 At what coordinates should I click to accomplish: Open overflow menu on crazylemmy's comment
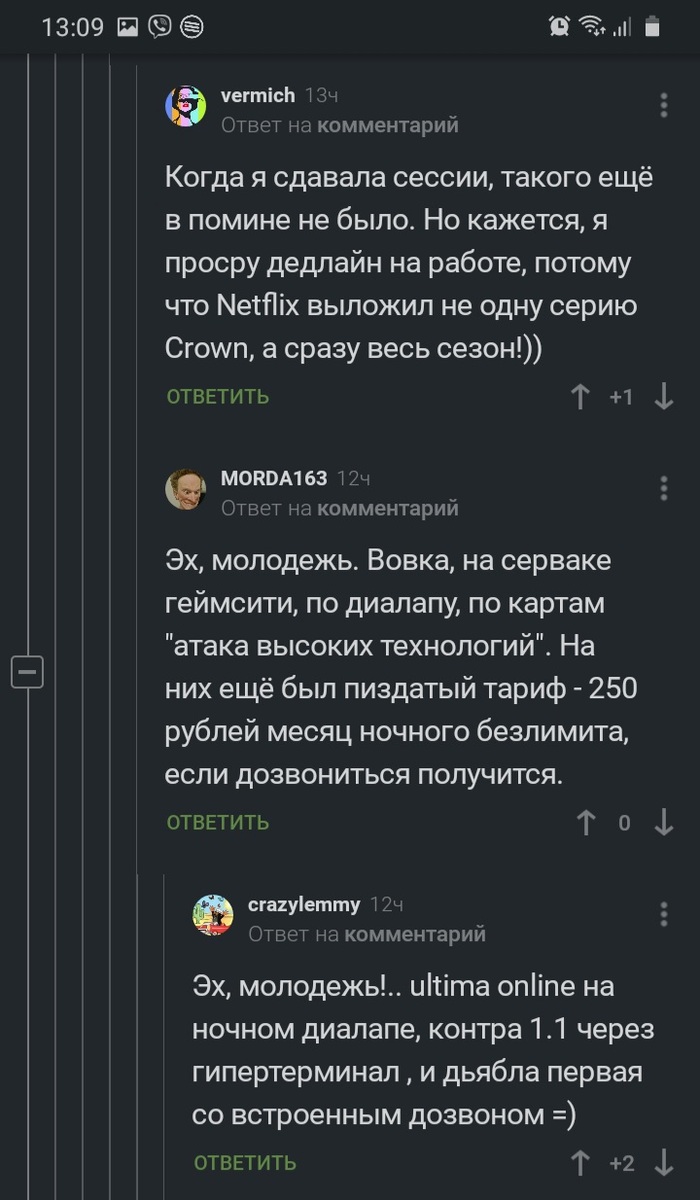click(665, 914)
